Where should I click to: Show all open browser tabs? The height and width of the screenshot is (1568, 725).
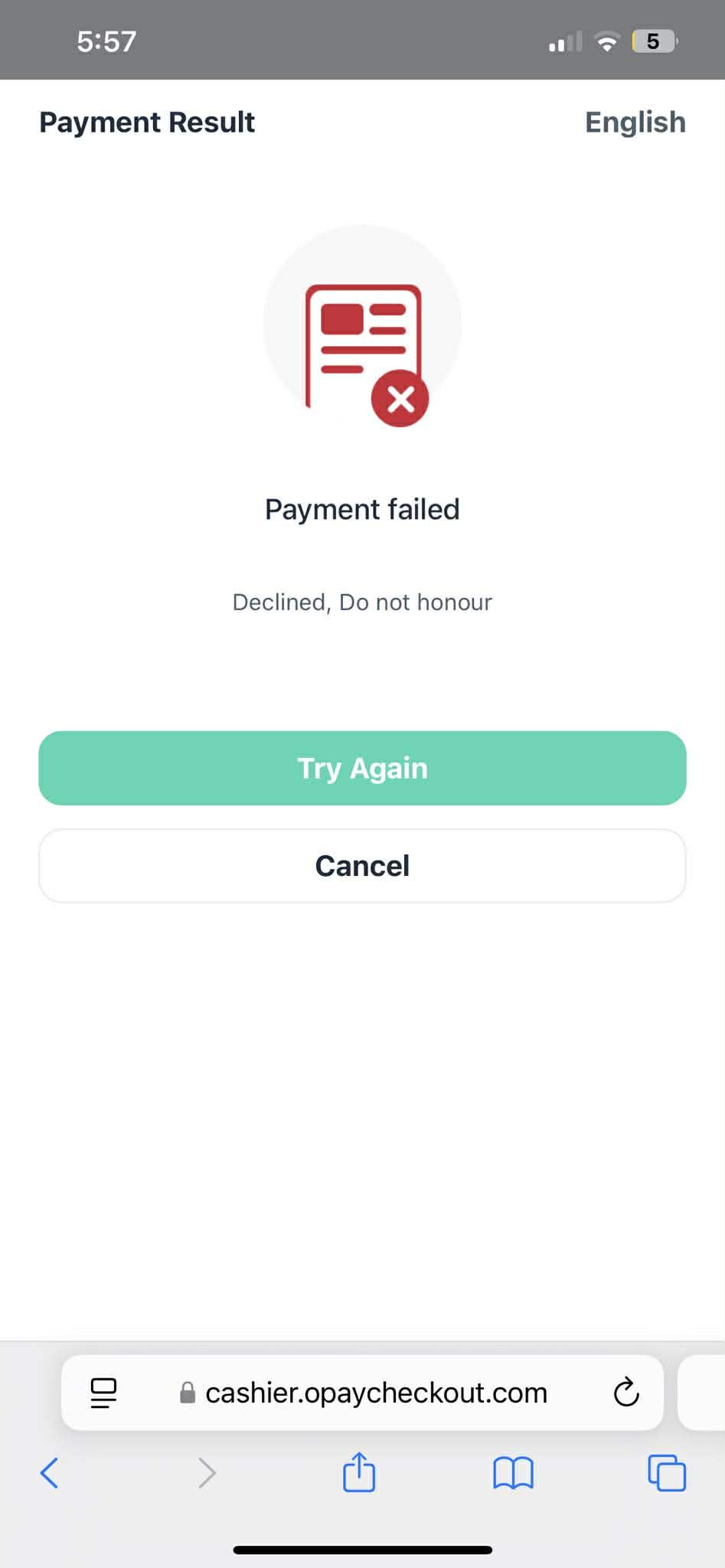coord(667,1472)
